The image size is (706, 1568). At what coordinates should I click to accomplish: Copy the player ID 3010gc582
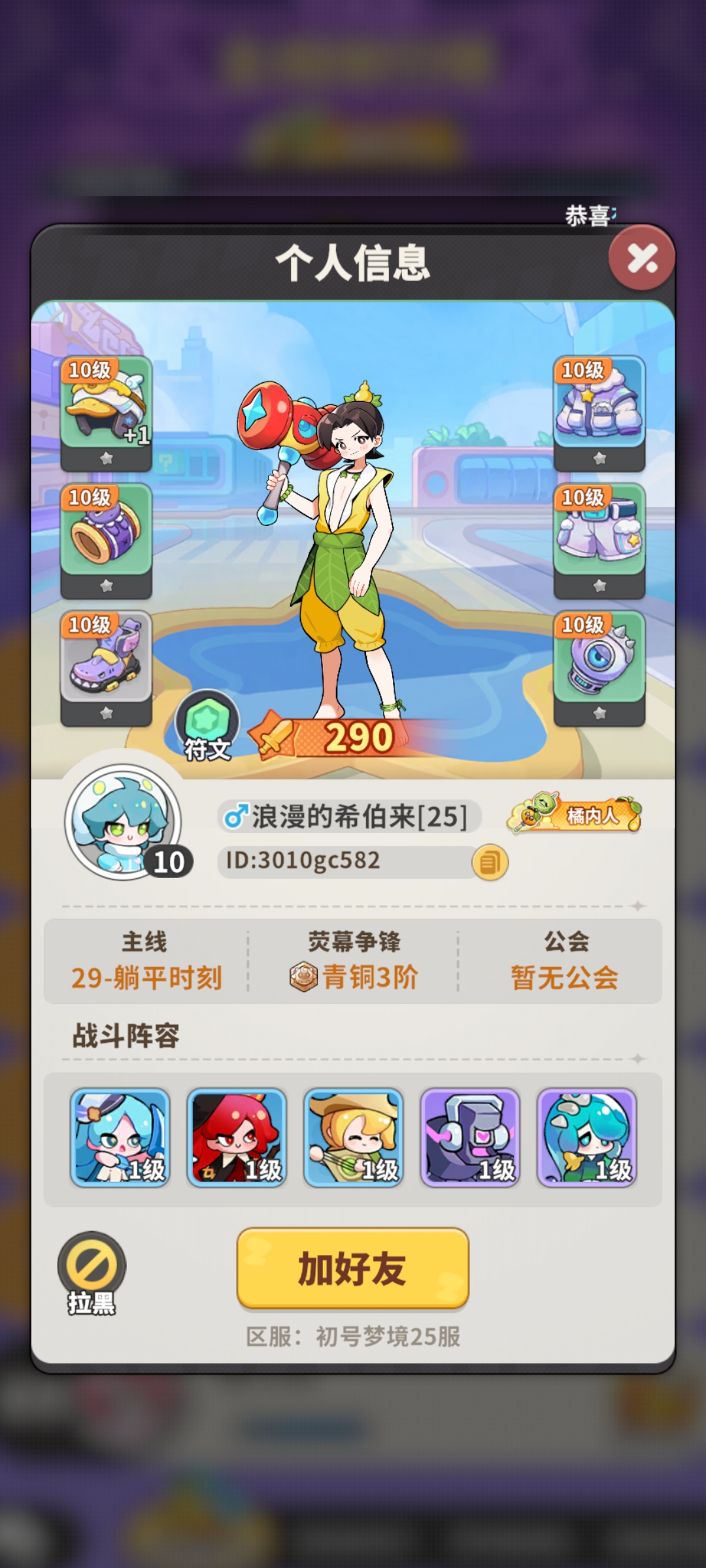[x=490, y=862]
